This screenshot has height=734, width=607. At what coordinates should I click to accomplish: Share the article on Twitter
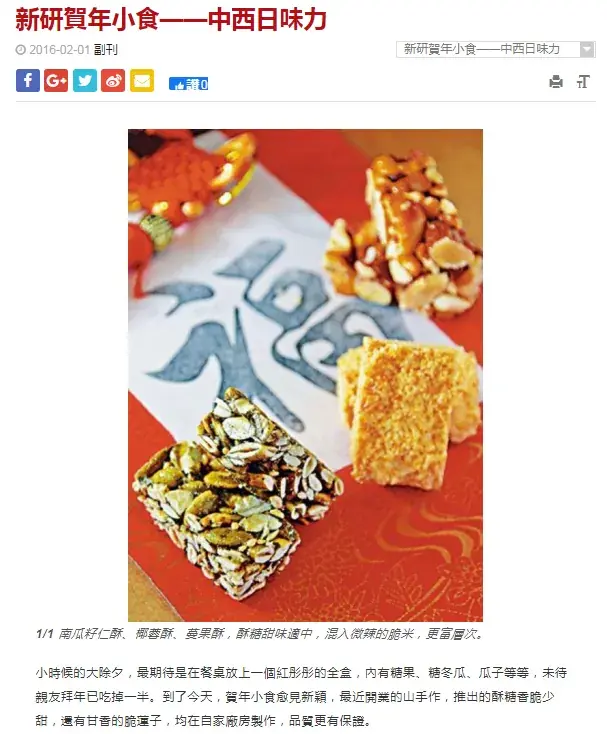pyautogui.click(x=85, y=81)
